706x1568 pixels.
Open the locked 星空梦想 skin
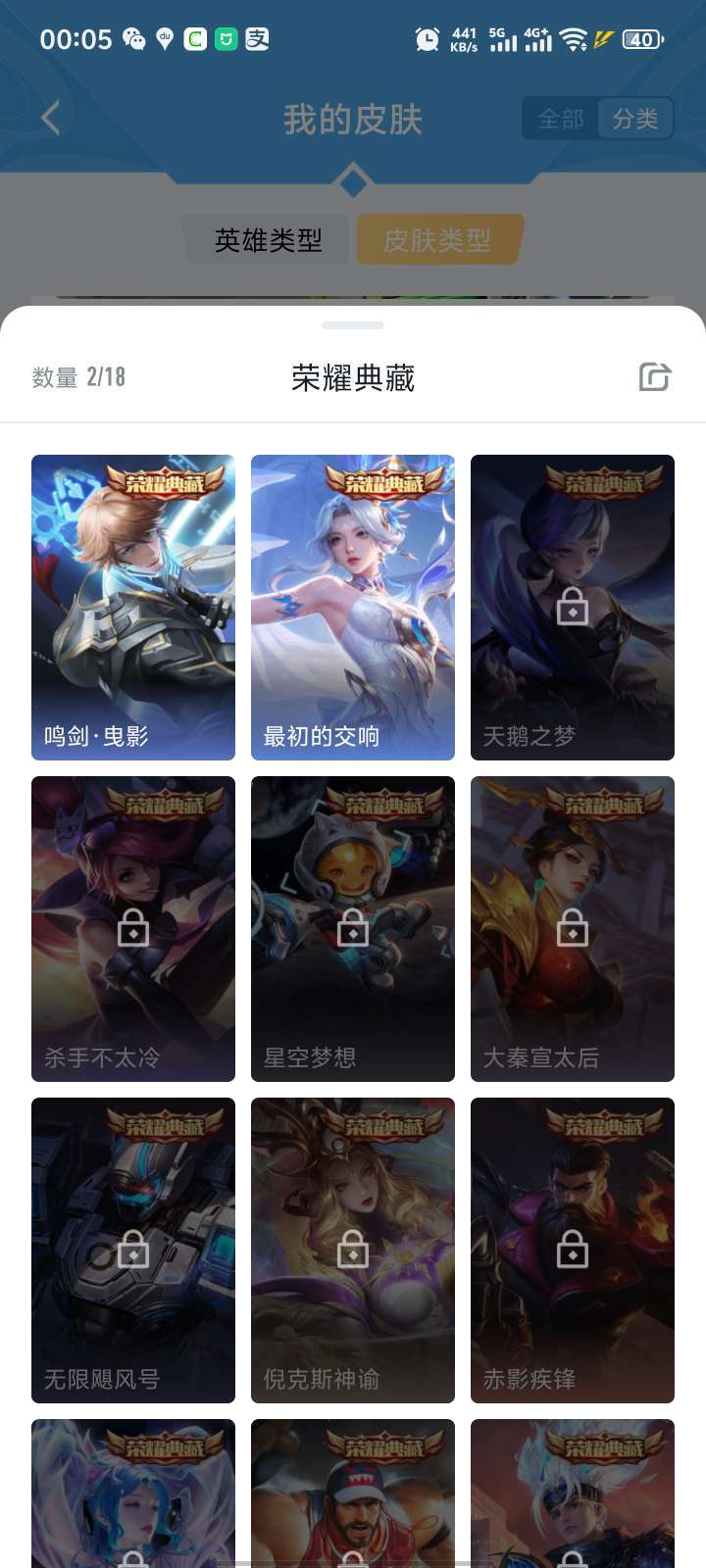pos(353,929)
